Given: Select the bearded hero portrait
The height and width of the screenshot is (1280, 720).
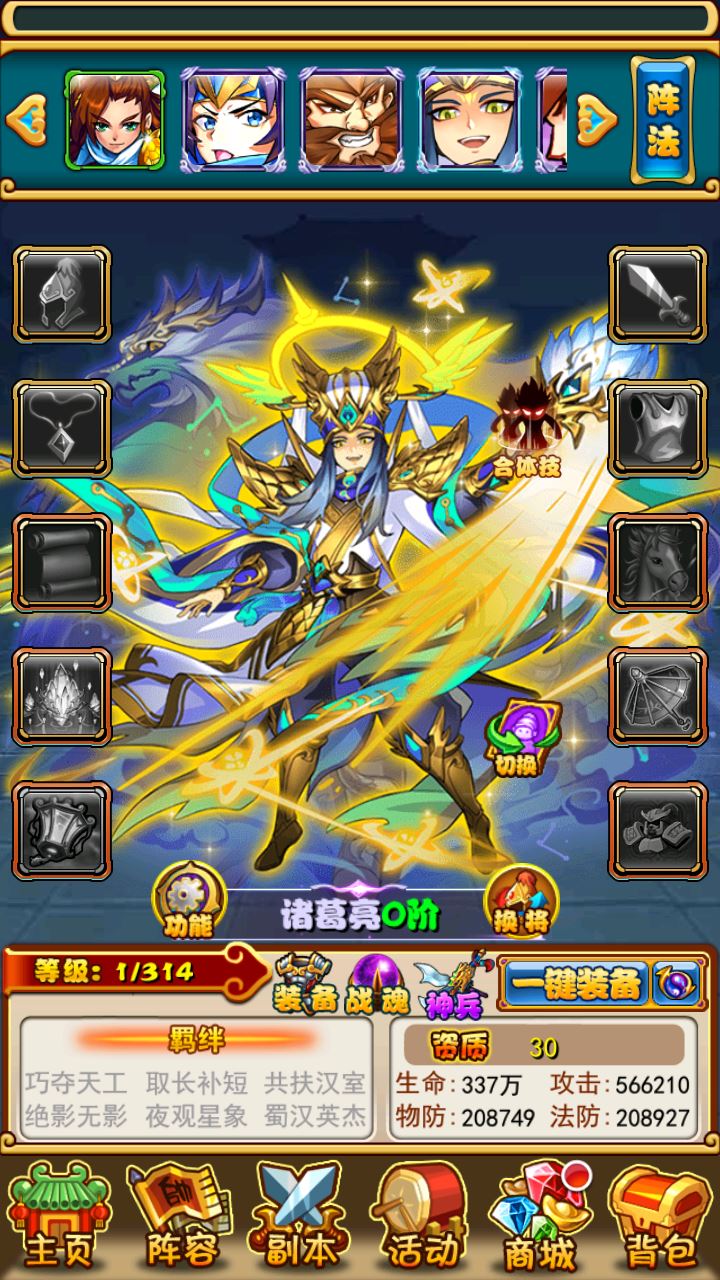Looking at the screenshot, I should 351,120.
